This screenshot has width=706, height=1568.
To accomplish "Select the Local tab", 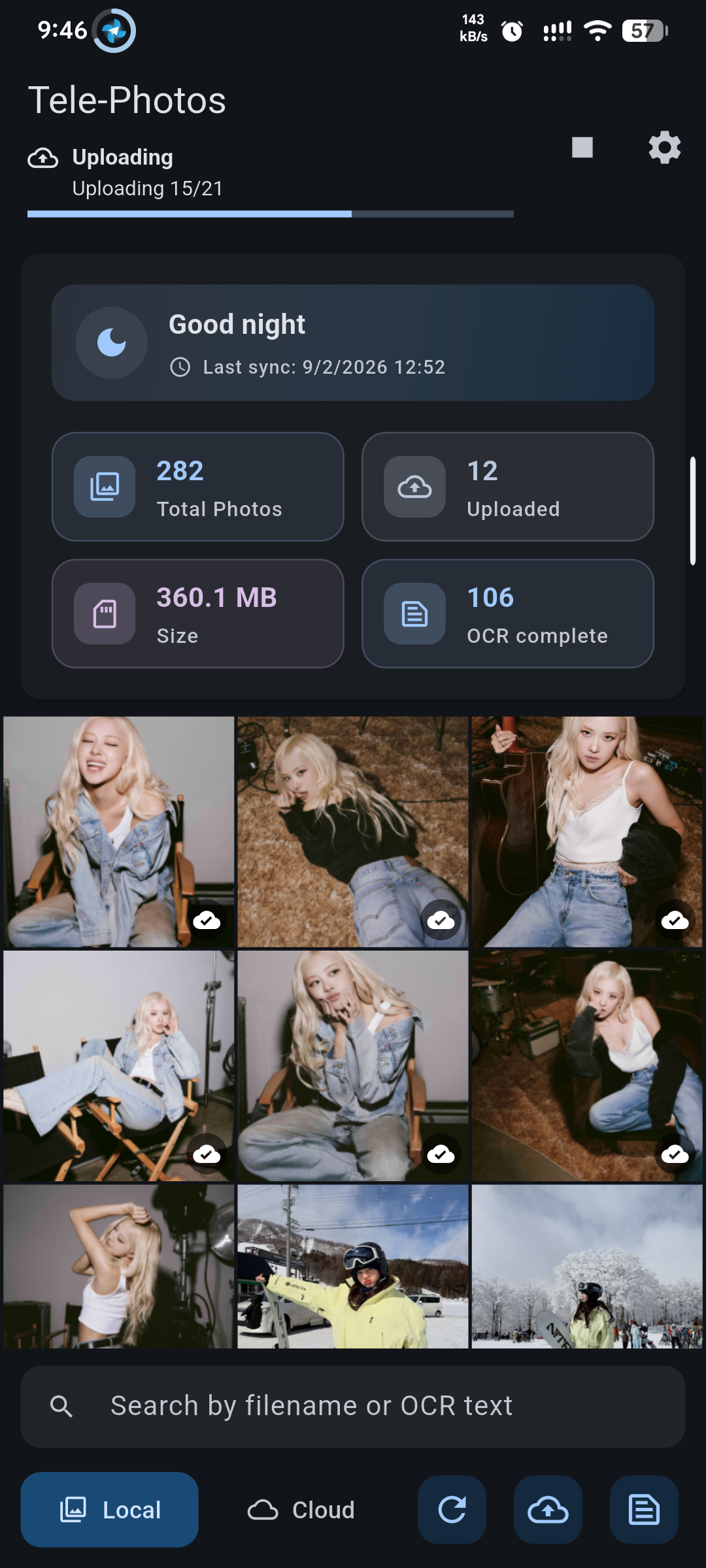I will pyautogui.click(x=109, y=1510).
